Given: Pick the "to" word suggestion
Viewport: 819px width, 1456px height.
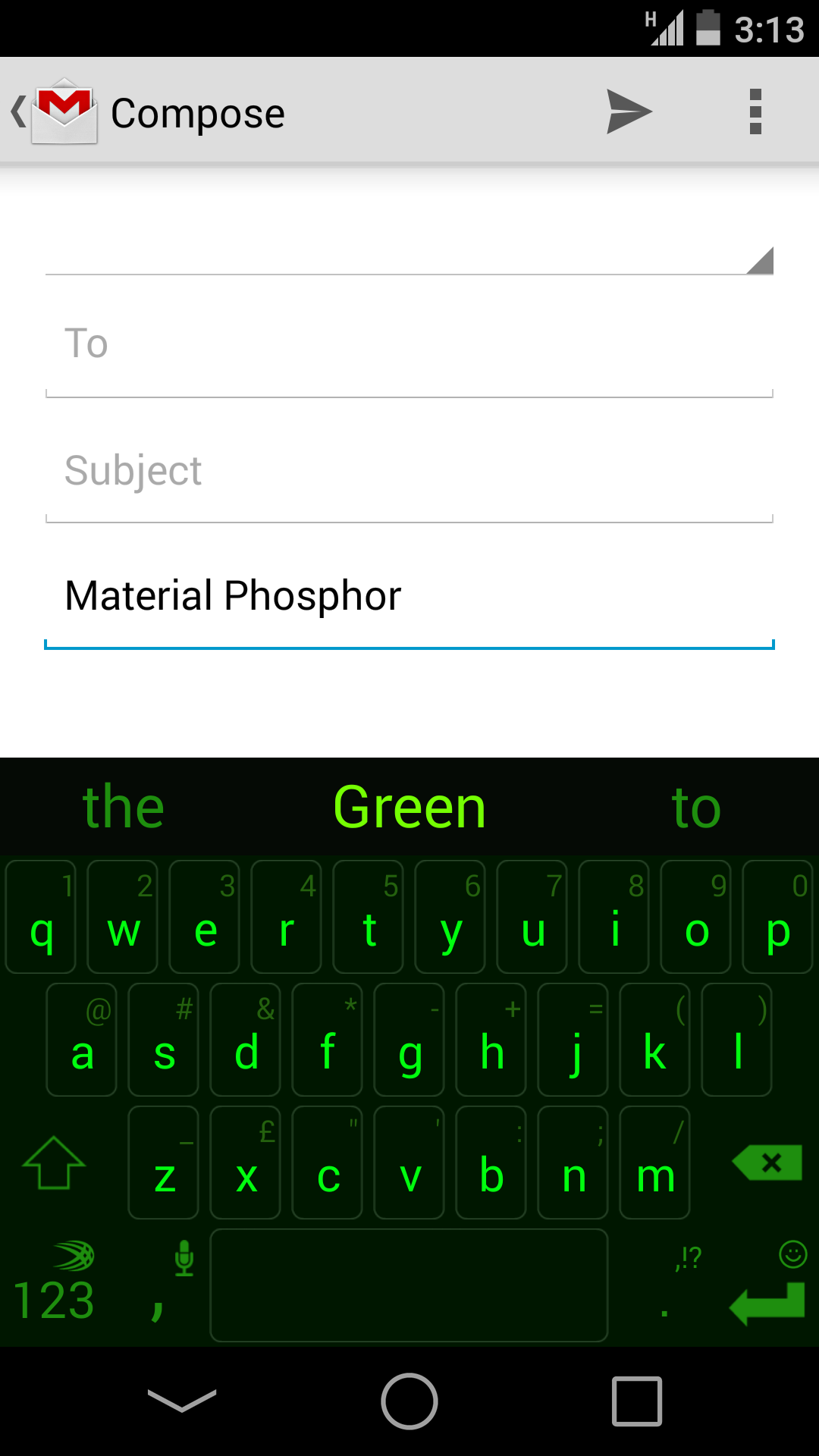Looking at the screenshot, I should [696, 807].
